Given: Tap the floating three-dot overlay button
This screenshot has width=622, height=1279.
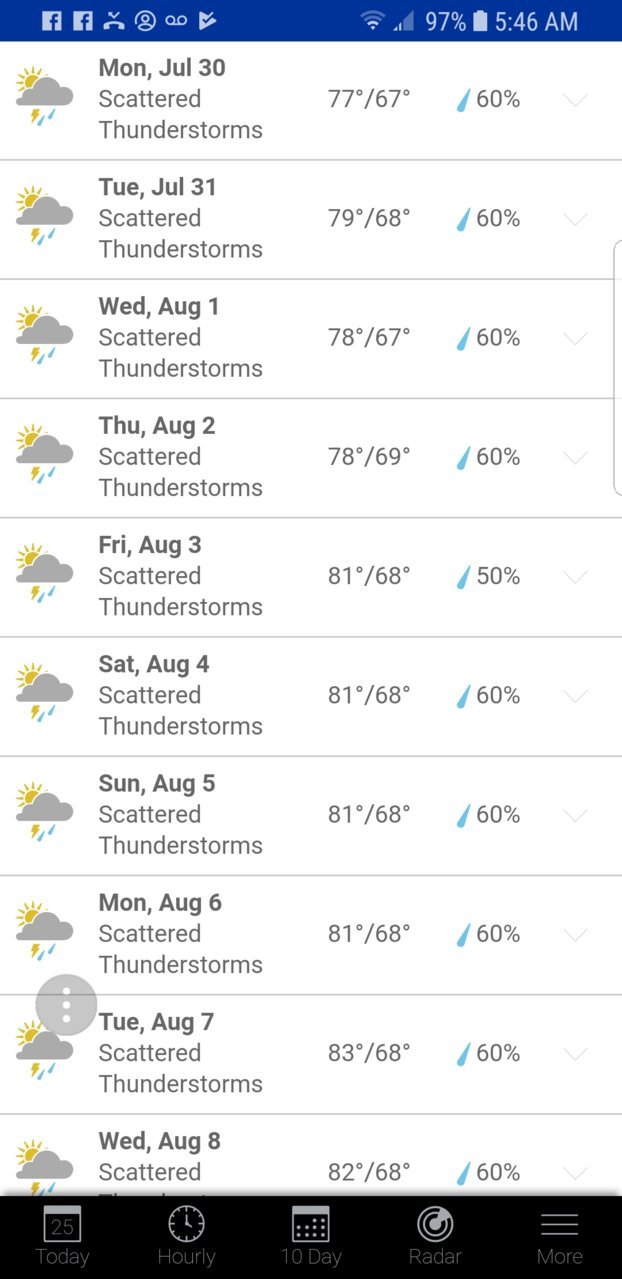Looking at the screenshot, I should 66,1005.
